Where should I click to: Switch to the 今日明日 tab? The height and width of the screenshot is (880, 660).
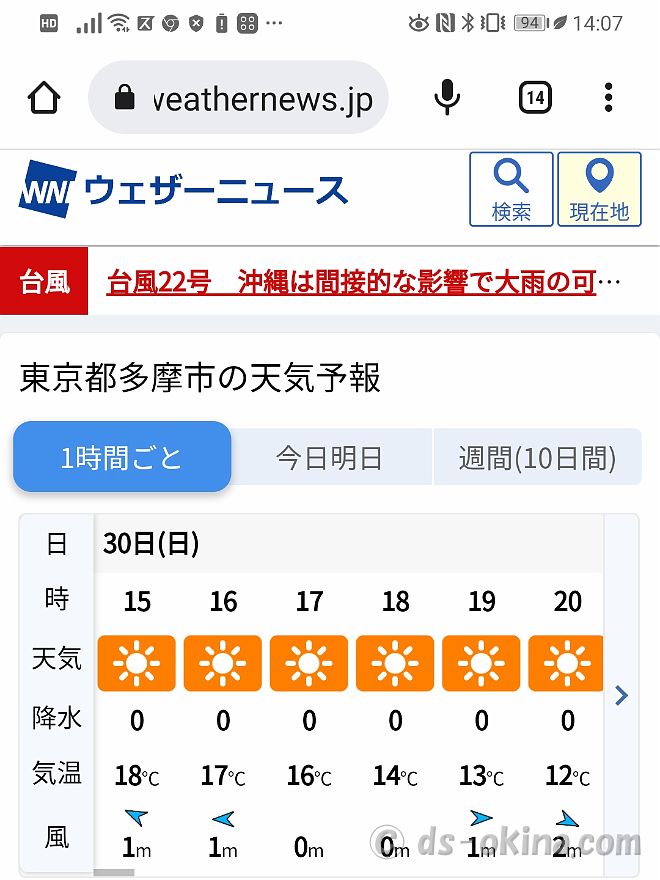point(330,457)
